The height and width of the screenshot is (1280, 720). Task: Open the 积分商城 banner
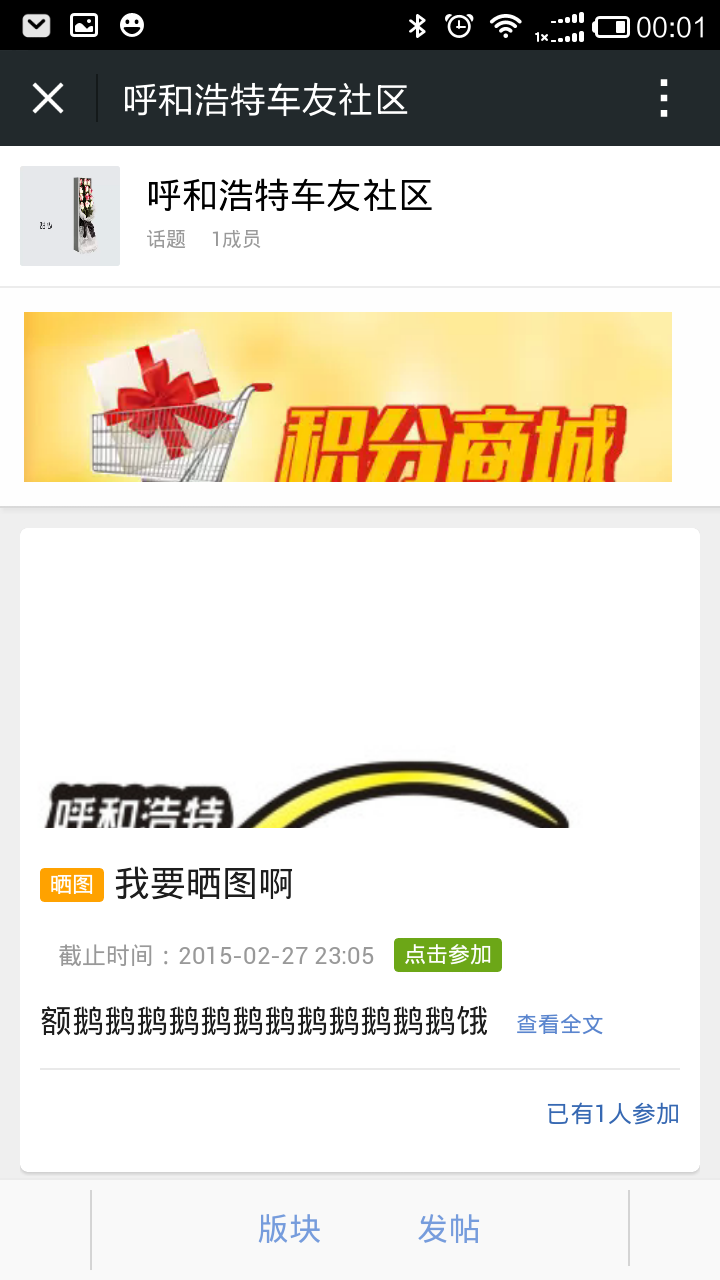[348, 397]
